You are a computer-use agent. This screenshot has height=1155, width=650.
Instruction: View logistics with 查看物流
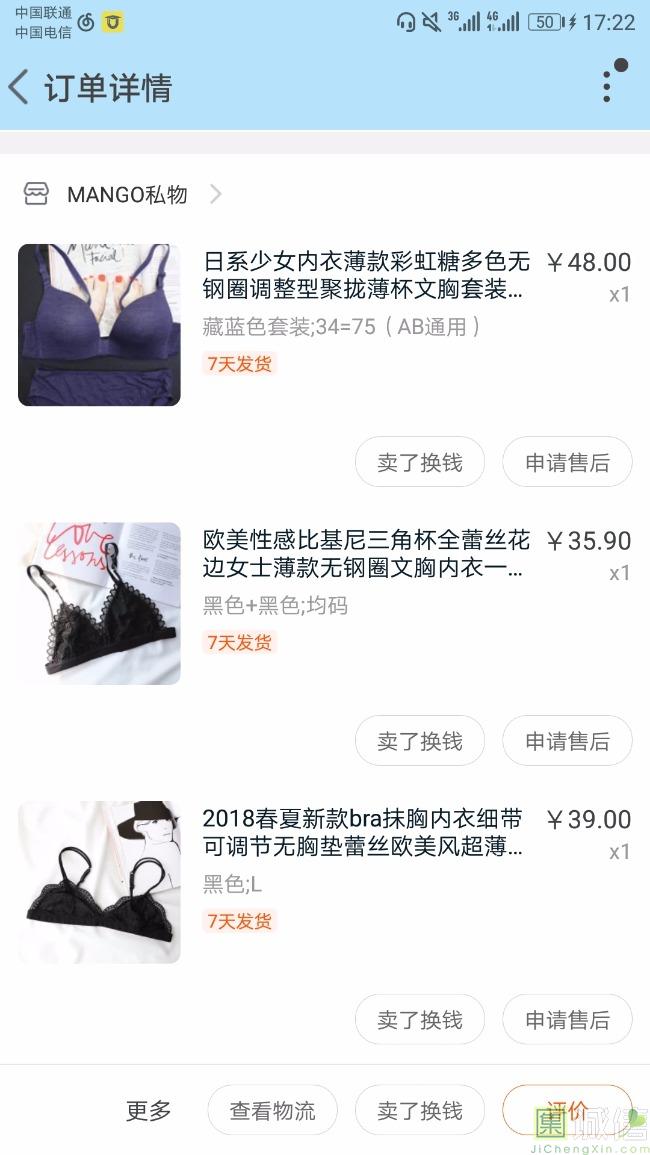tap(272, 1110)
